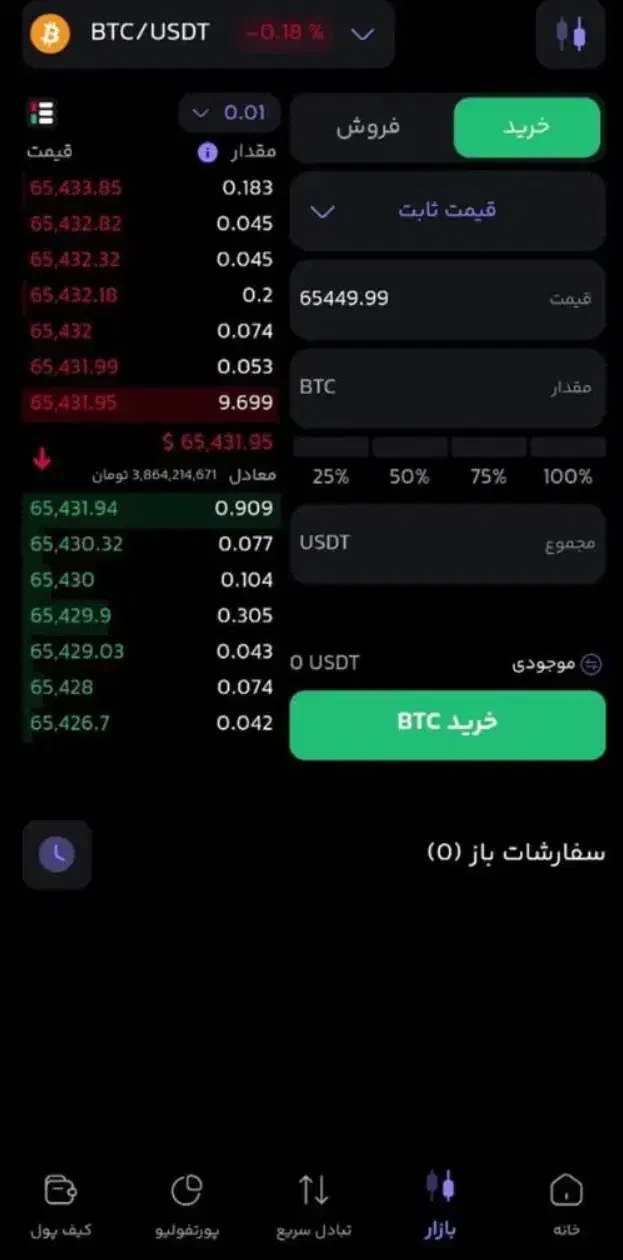
Task: Change the 0.01 price precision dropdown
Action: pos(229,113)
